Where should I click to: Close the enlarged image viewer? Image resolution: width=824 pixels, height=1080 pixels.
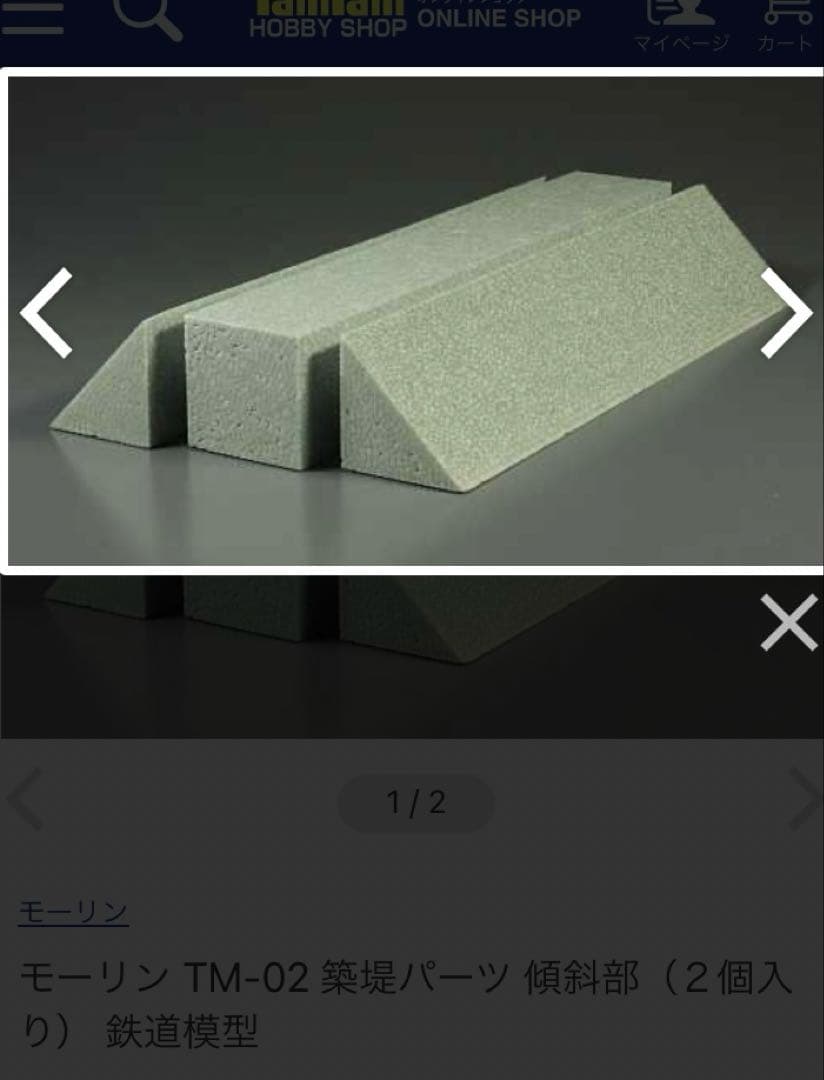click(x=788, y=623)
